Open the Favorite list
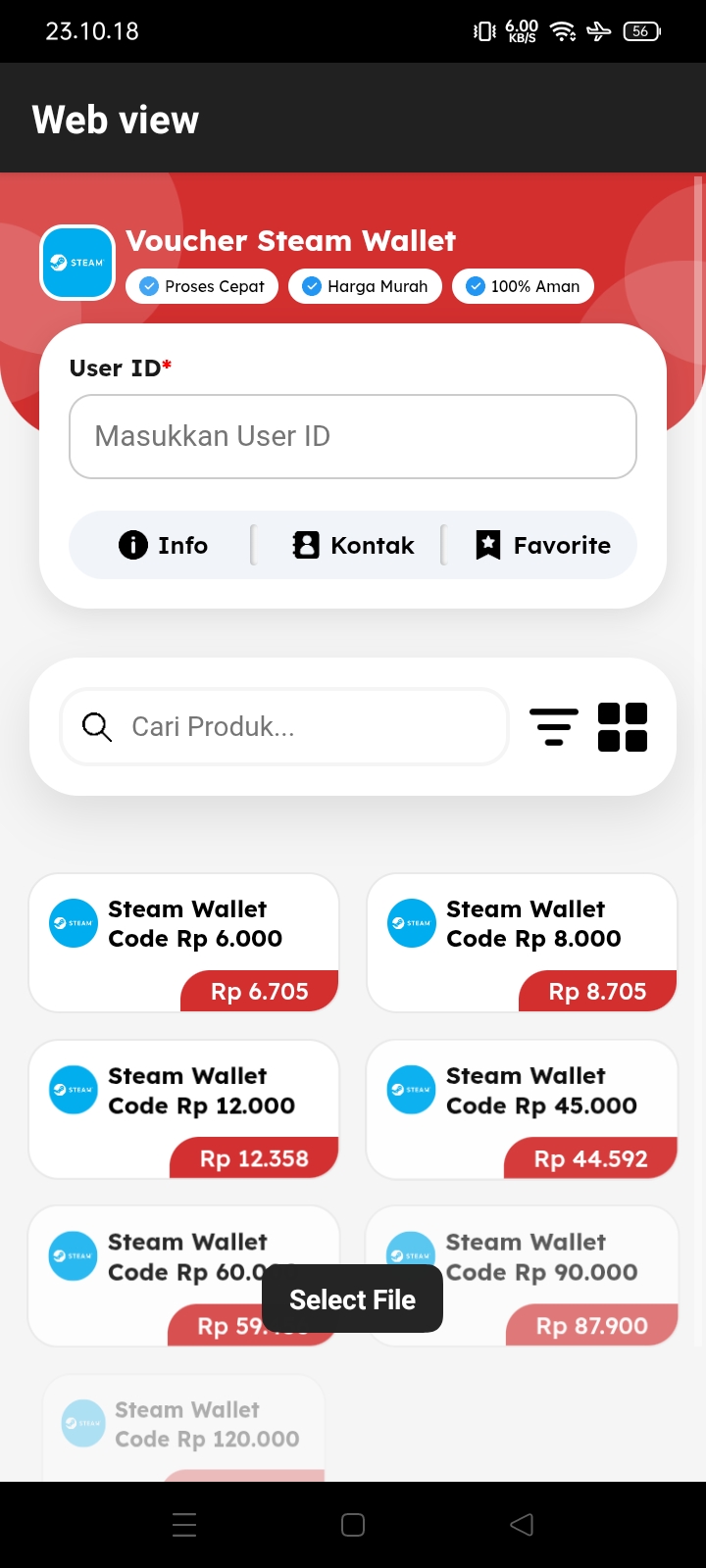 point(542,545)
